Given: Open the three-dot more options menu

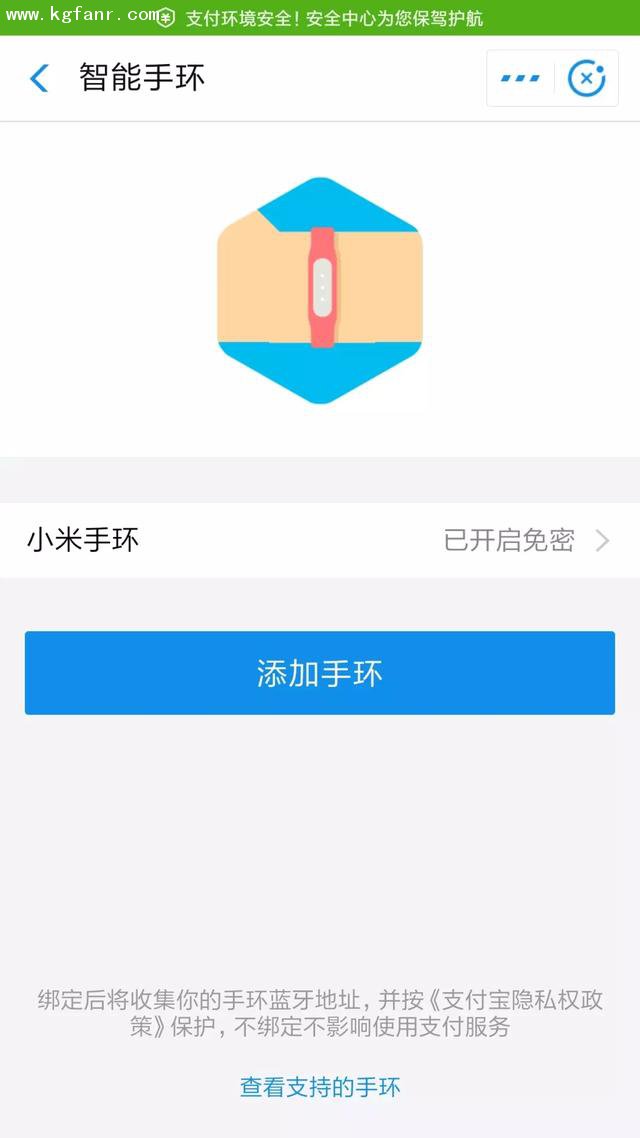Looking at the screenshot, I should pos(520,78).
